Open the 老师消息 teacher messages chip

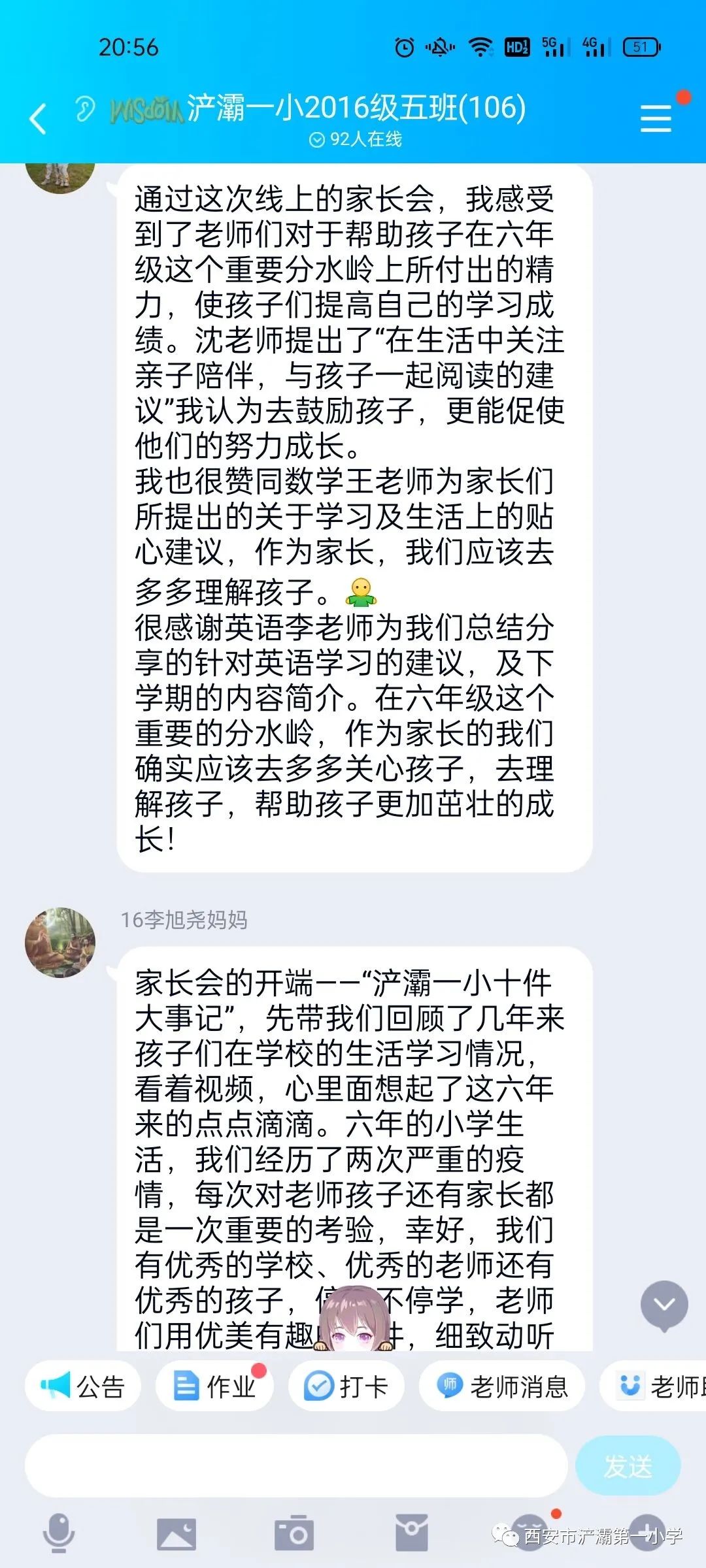(501, 1386)
